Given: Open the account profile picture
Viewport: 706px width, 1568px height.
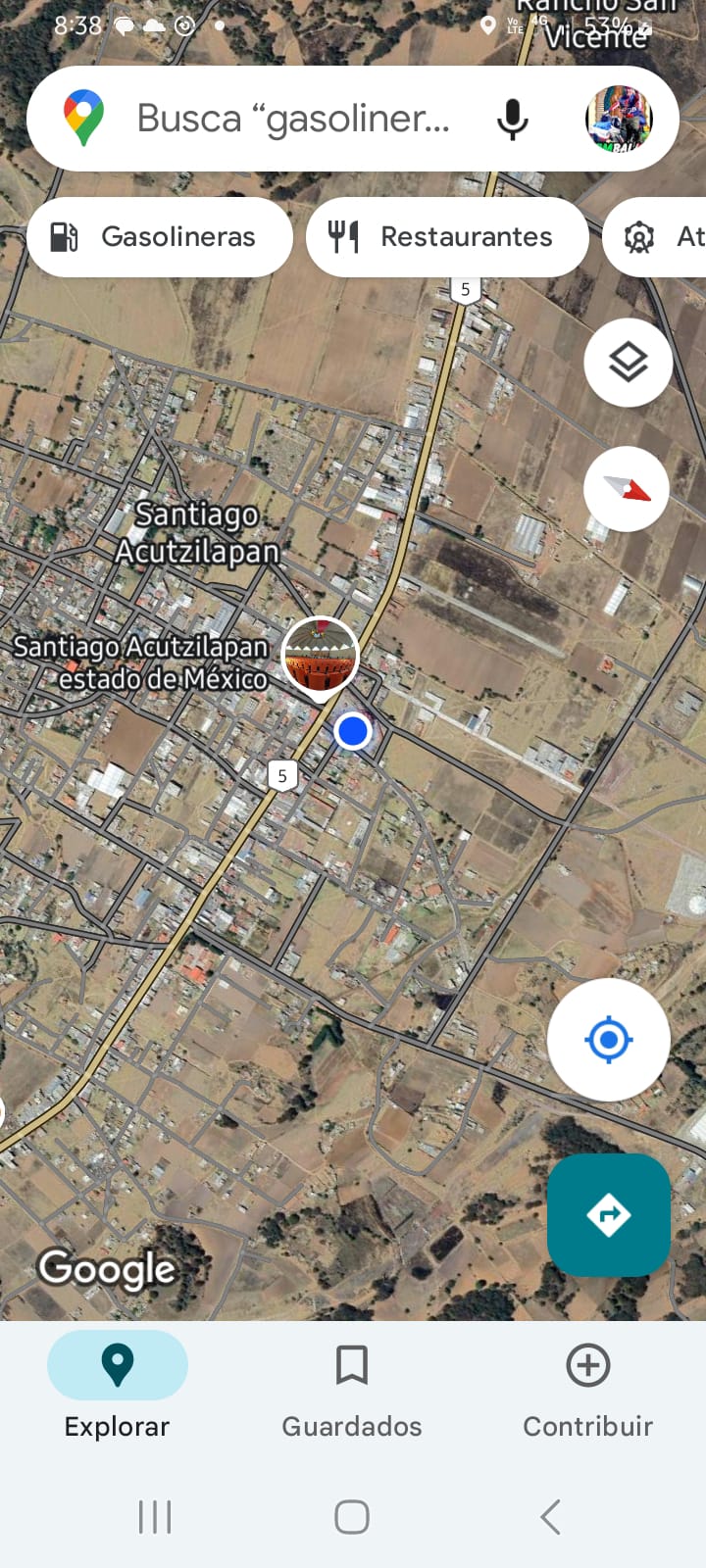Looking at the screenshot, I should pos(619,120).
